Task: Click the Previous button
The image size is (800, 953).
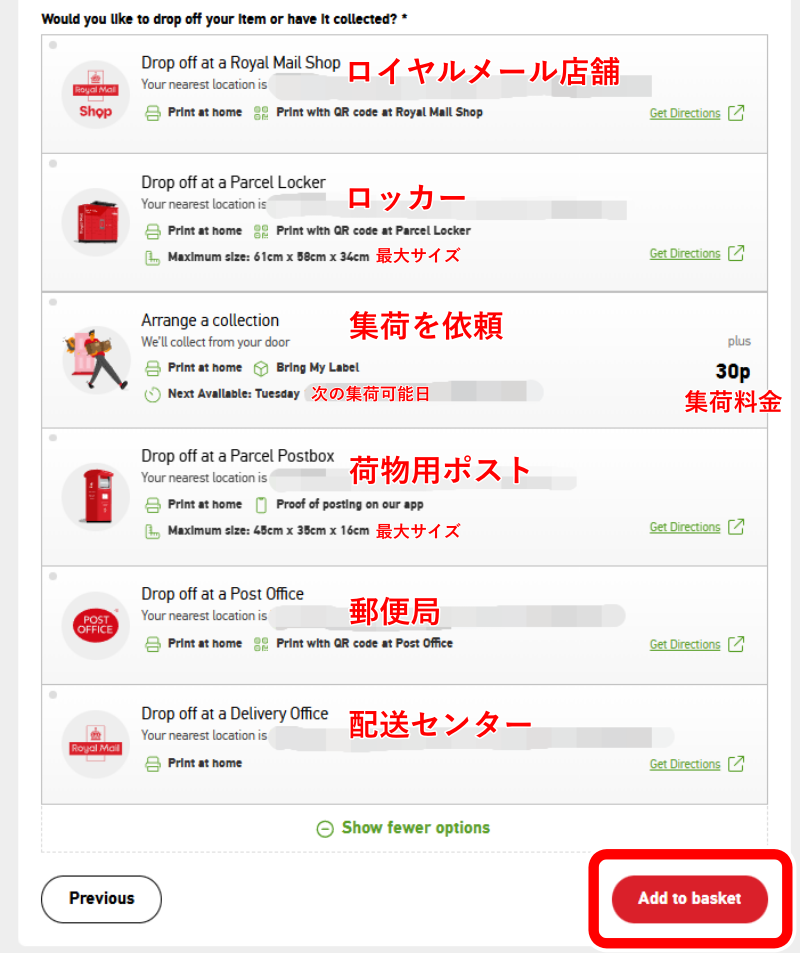Action: coord(100,899)
